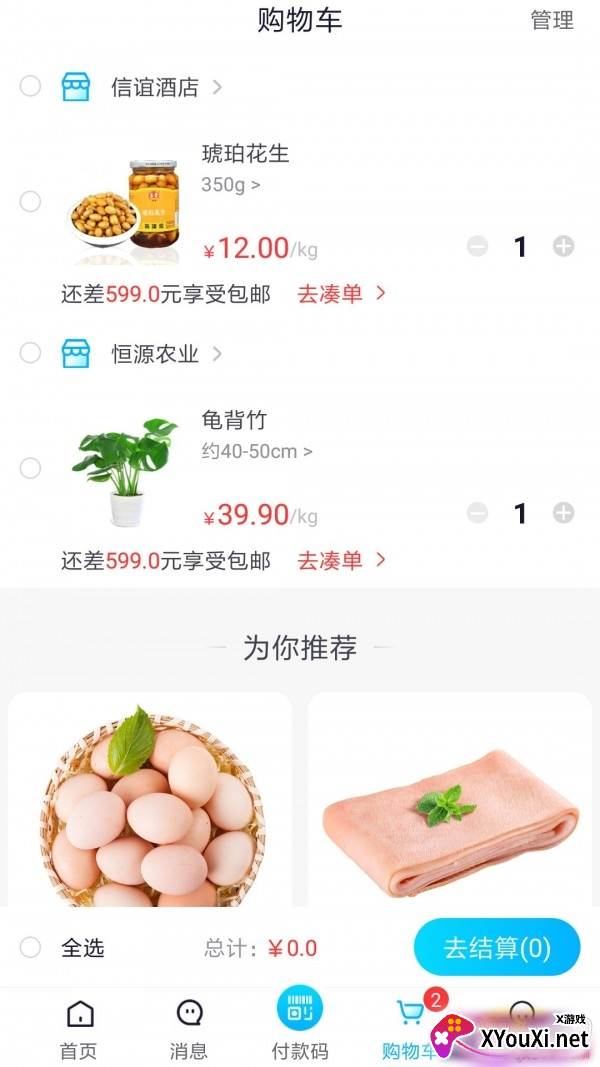Viewport: 600px width, 1067px height.
Task: Tap 管理 to manage the cart
Action: [551, 21]
